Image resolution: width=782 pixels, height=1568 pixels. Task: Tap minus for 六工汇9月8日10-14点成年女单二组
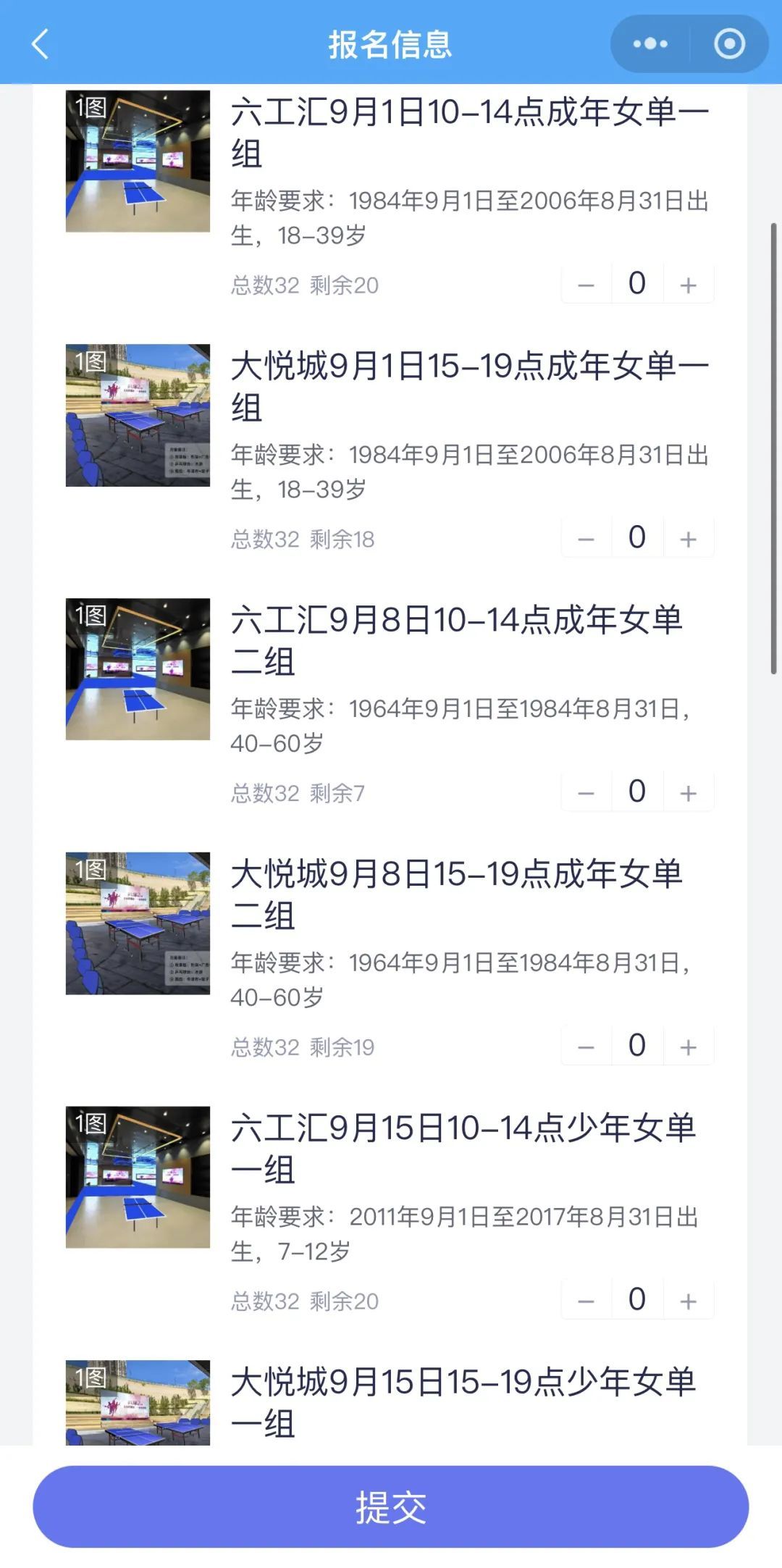[x=586, y=793]
